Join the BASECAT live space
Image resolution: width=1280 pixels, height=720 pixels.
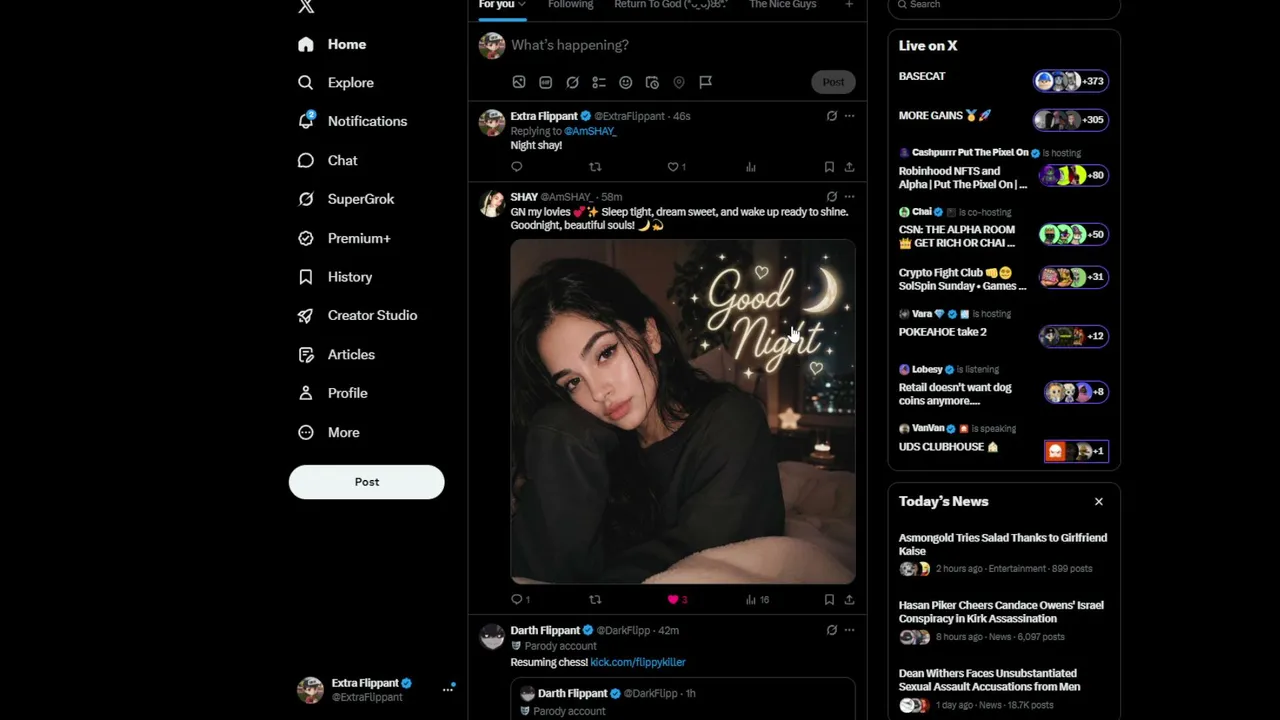point(1003,80)
